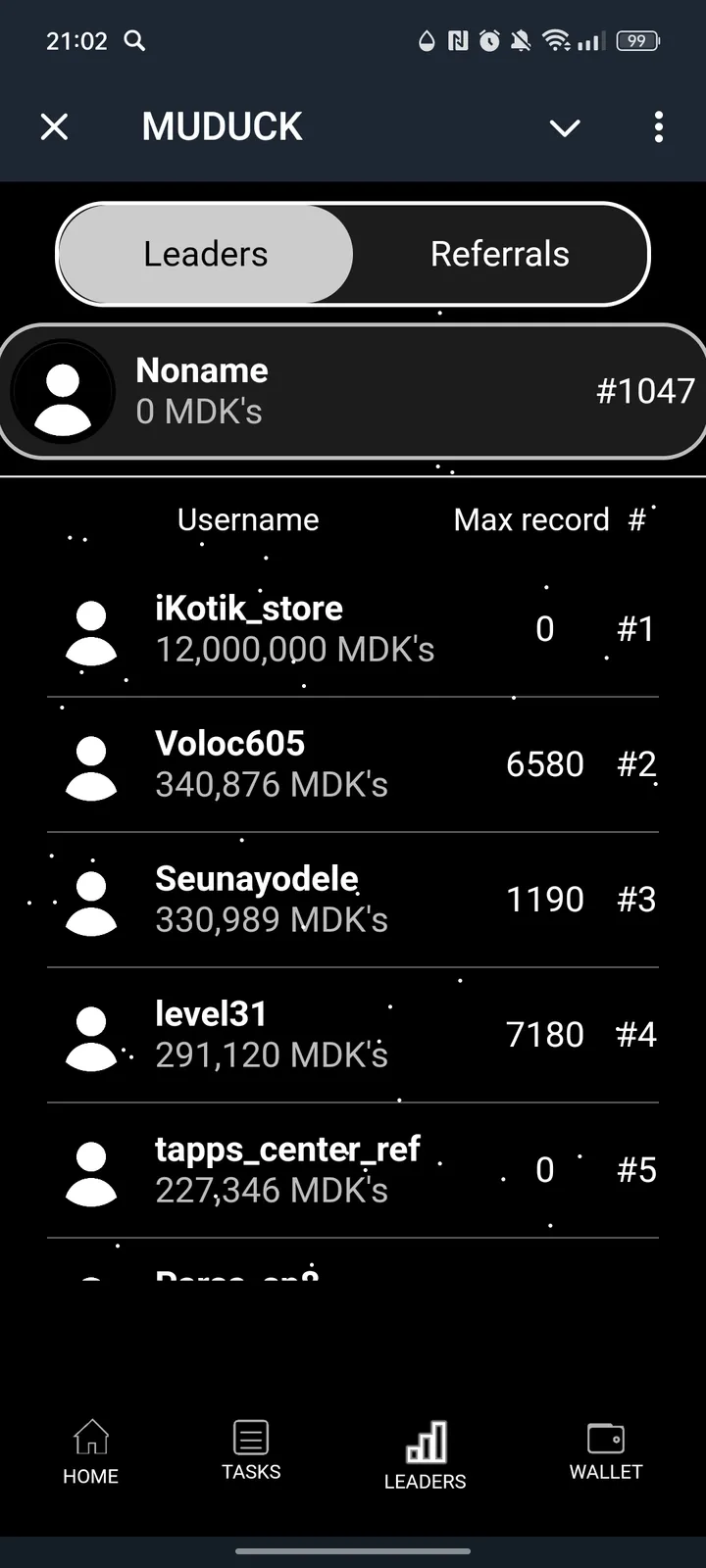Tap the search icon in the status bar
This screenshot has height=1568, width=706.
pos(134,41)
